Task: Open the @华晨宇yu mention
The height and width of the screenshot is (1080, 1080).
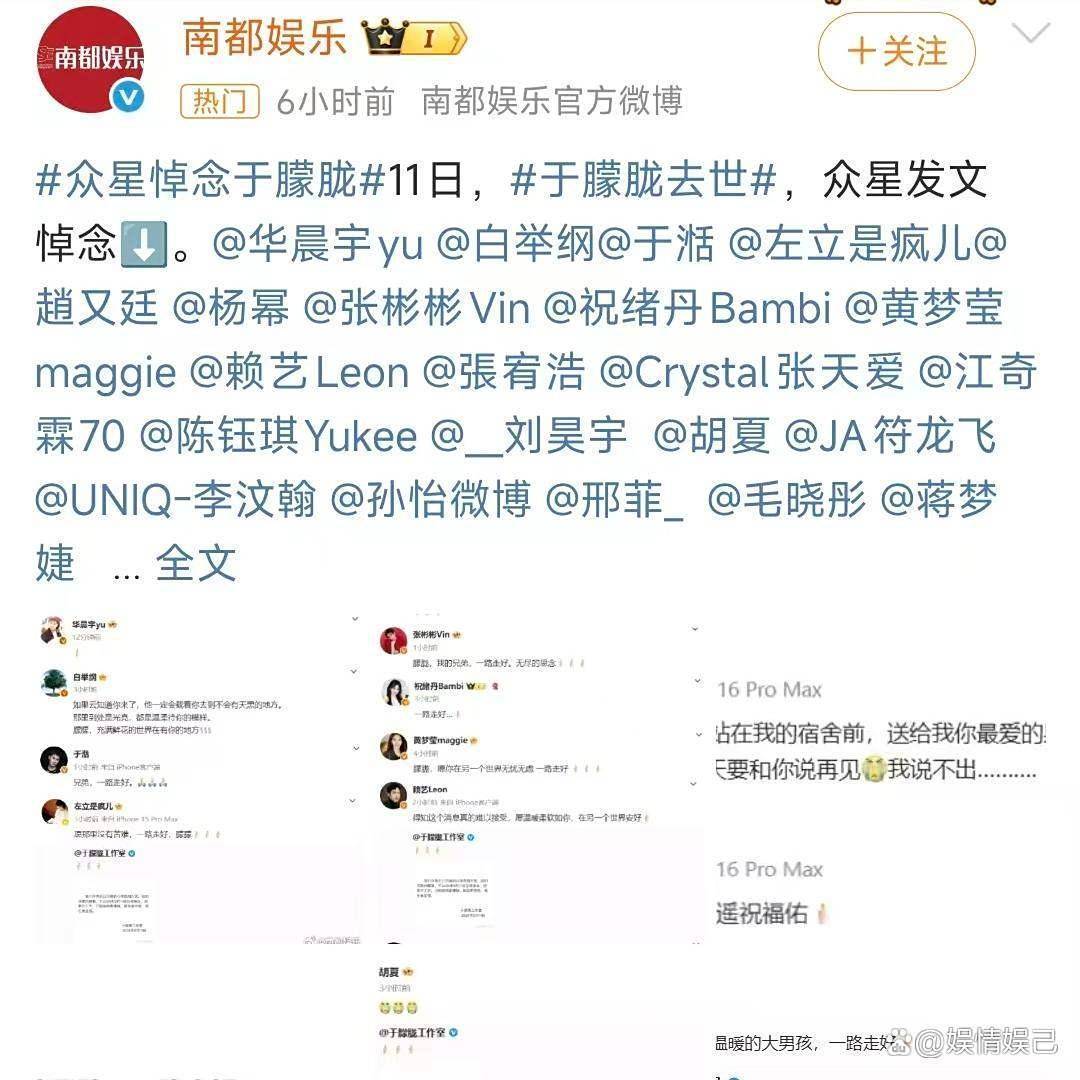Action: (x=318, y=245)
